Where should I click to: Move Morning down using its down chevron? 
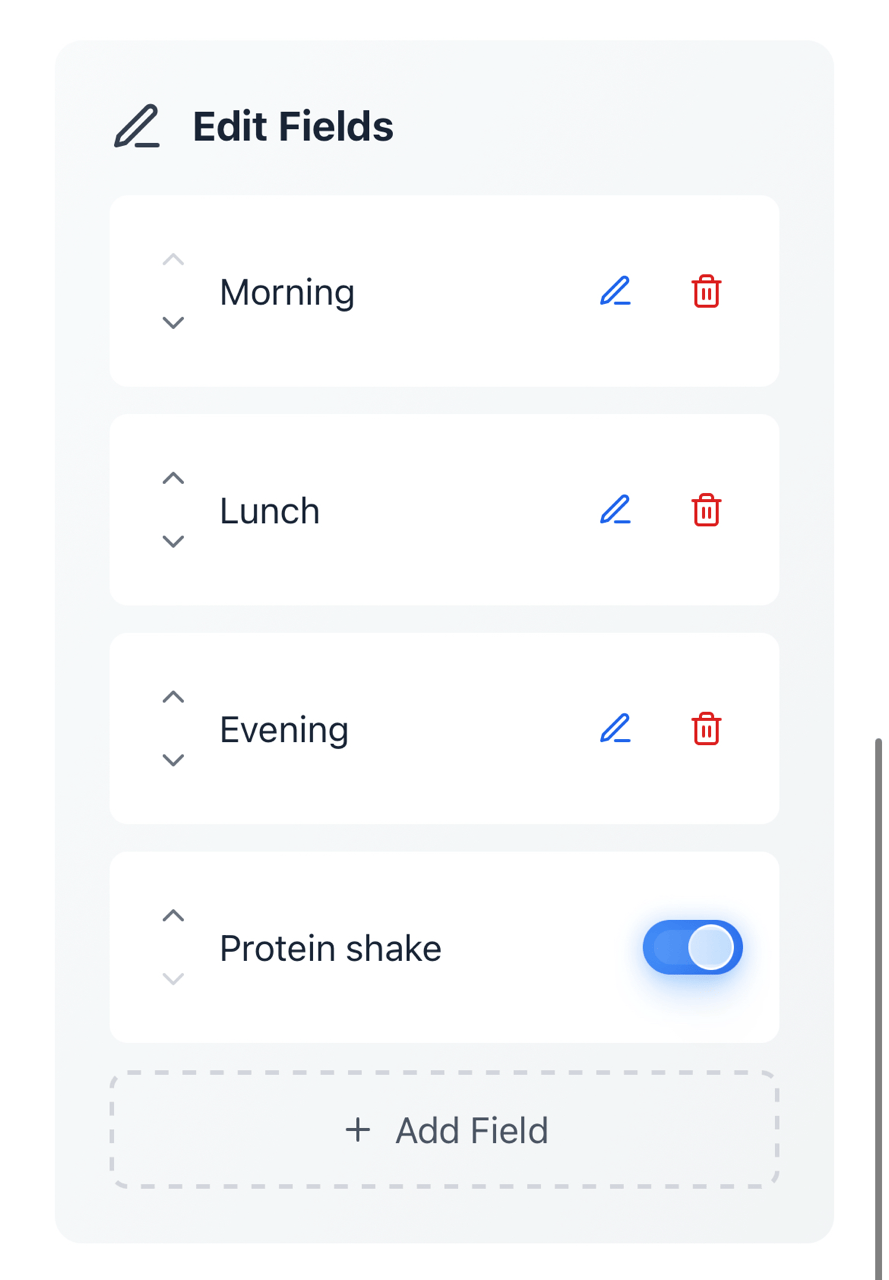point(172,323)
